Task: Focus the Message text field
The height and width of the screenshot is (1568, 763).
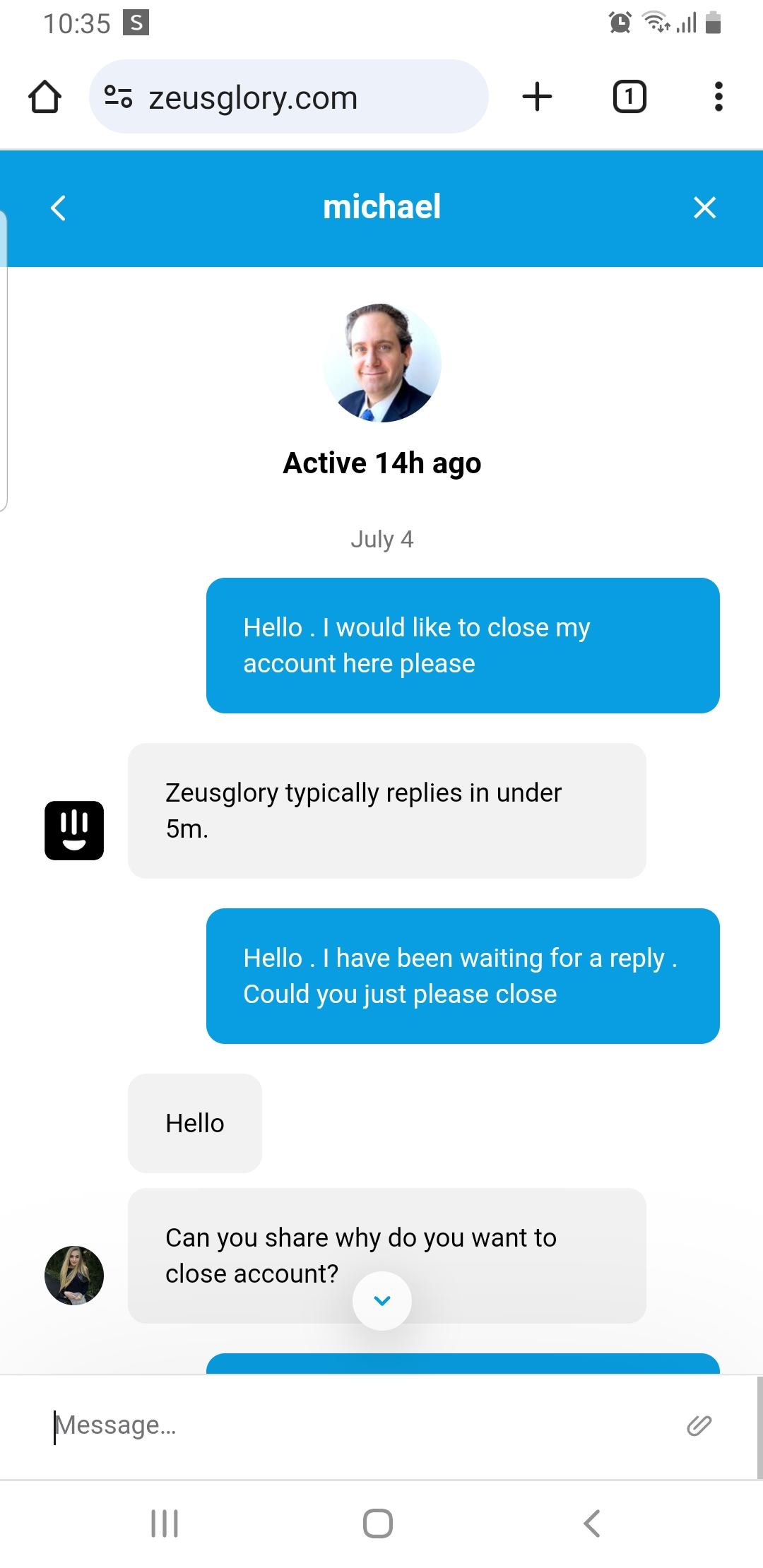Action: tap(353, 1425)
